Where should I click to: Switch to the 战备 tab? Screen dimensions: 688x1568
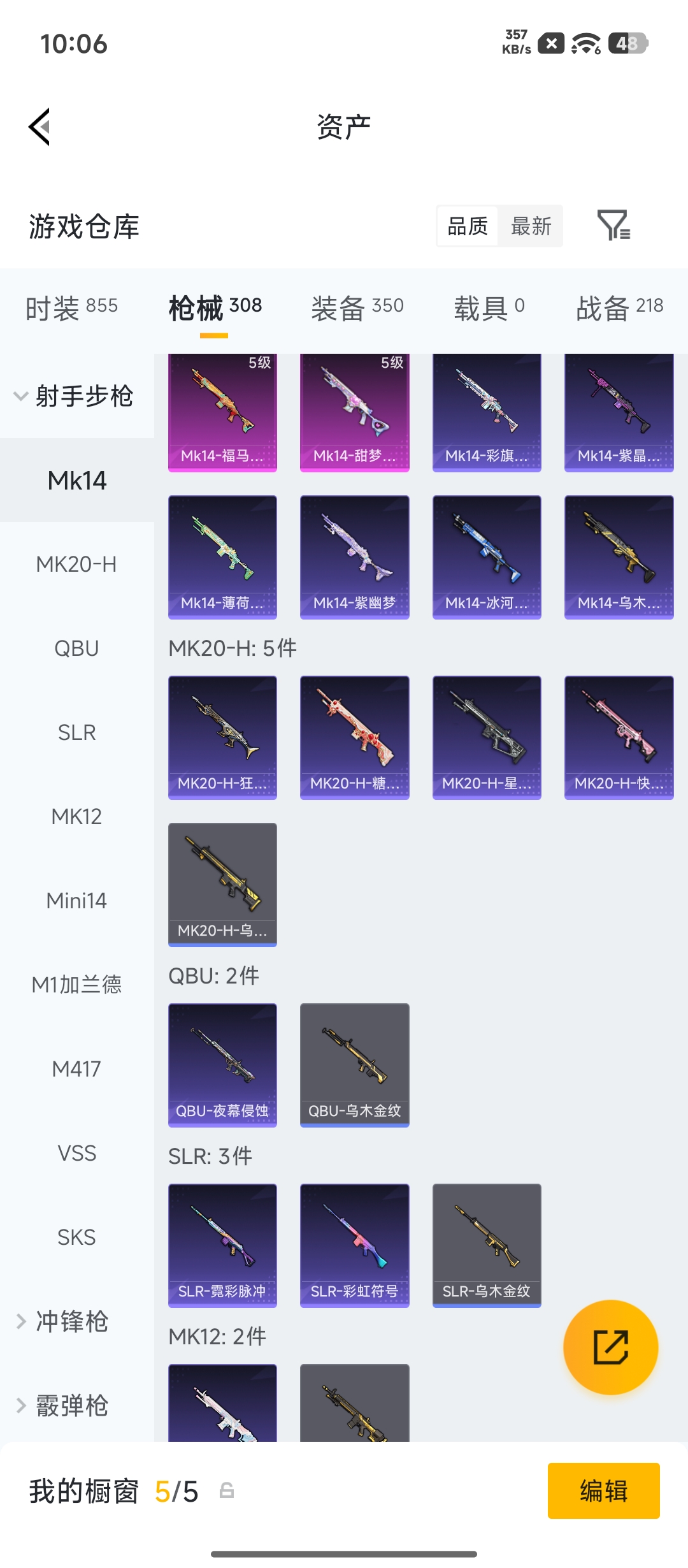point(620,307)
